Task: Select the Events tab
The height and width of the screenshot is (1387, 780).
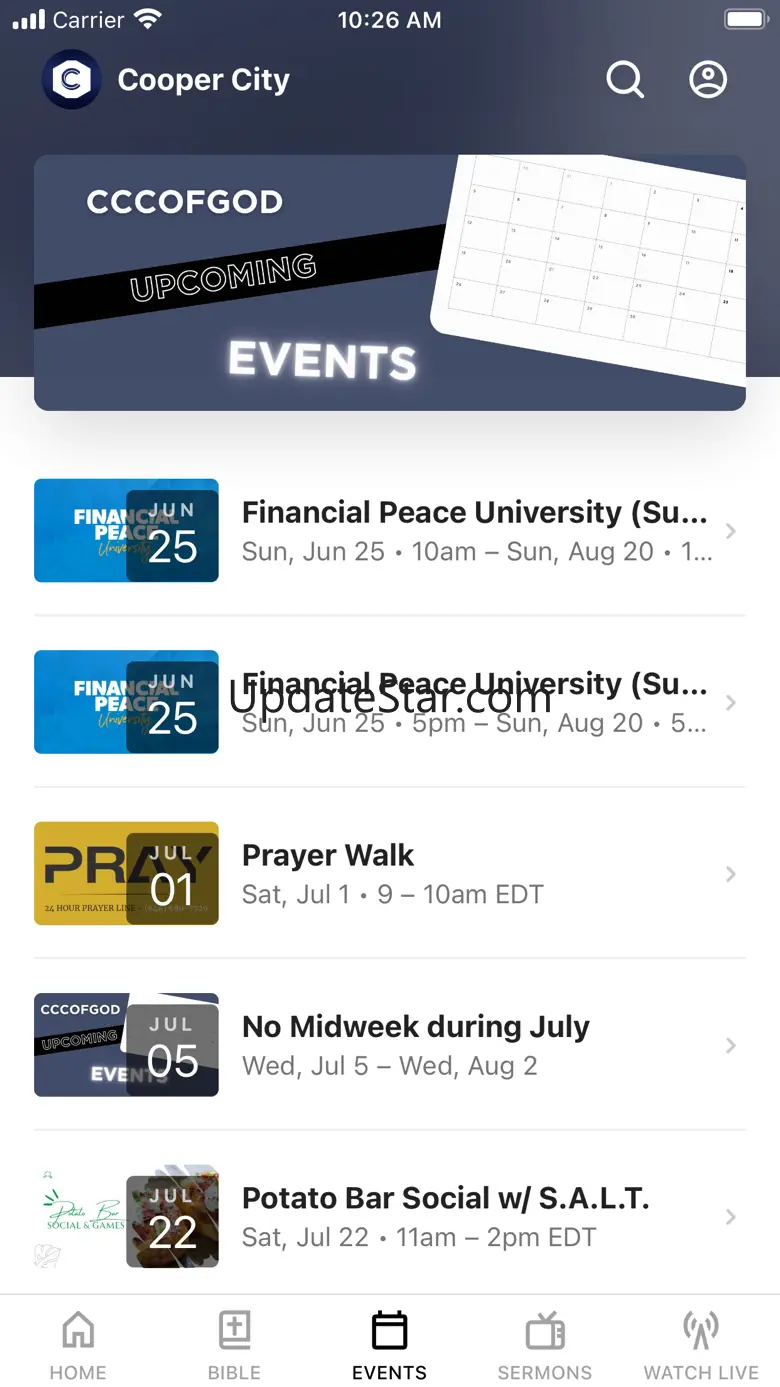Action: pyautogui.click(x=390, y=1345)
